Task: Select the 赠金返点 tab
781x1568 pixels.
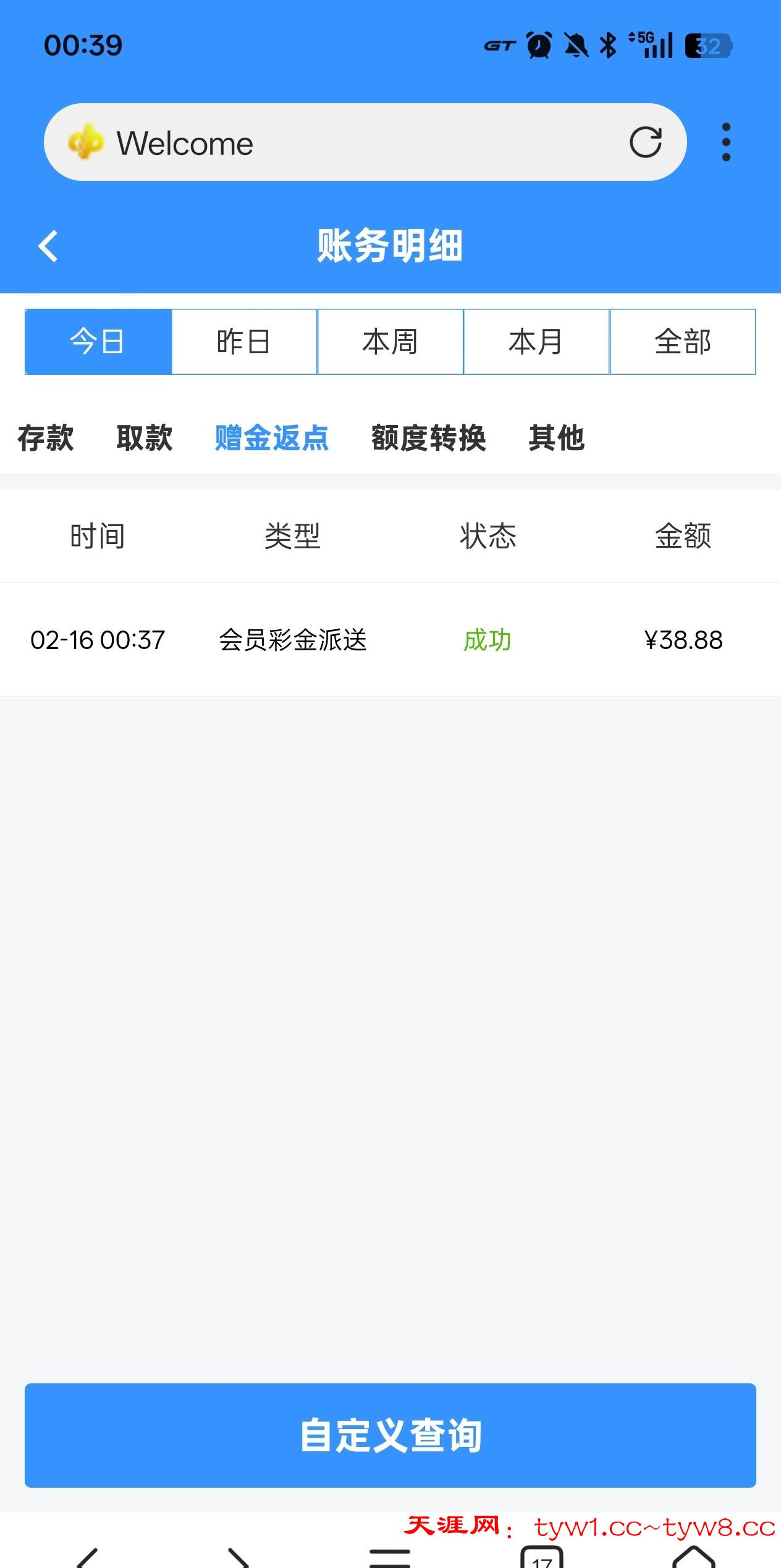Action: point(272,438)
